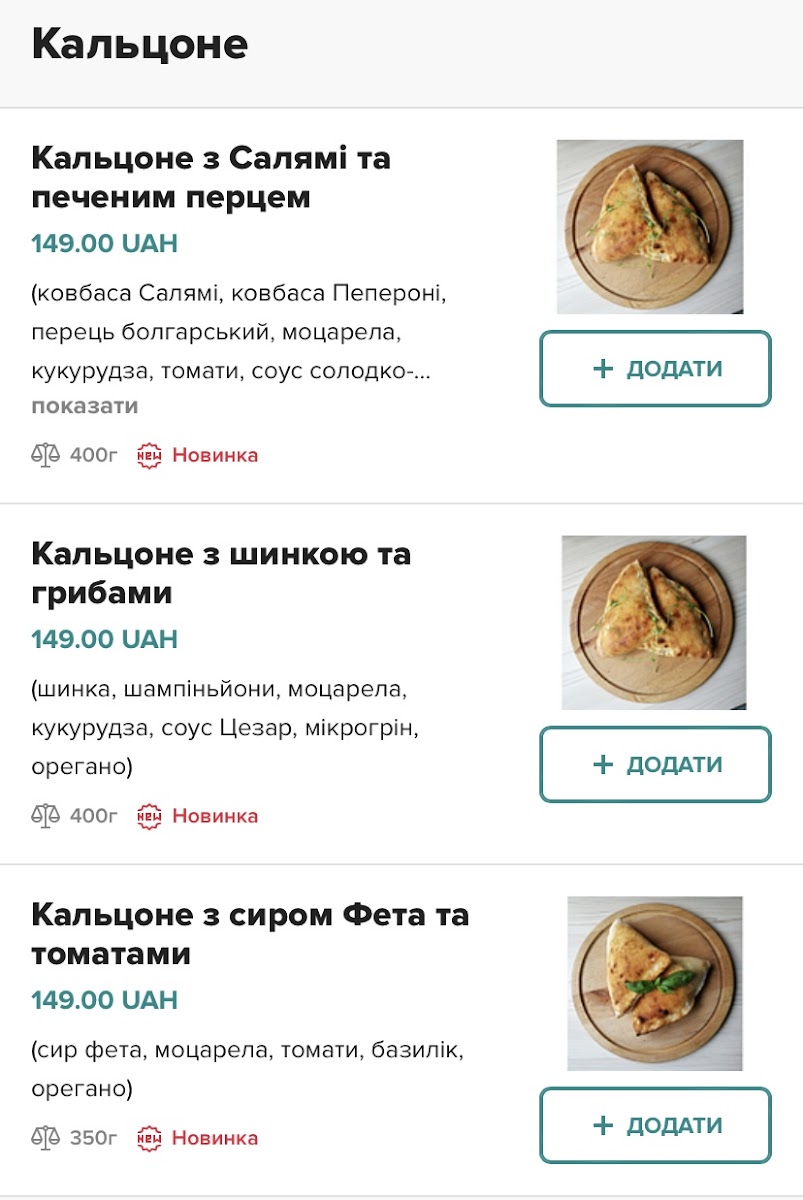Open the ham and mushroom calzone photo
The height and width of the screenshot is (1200, 803).
pos(653,622)
